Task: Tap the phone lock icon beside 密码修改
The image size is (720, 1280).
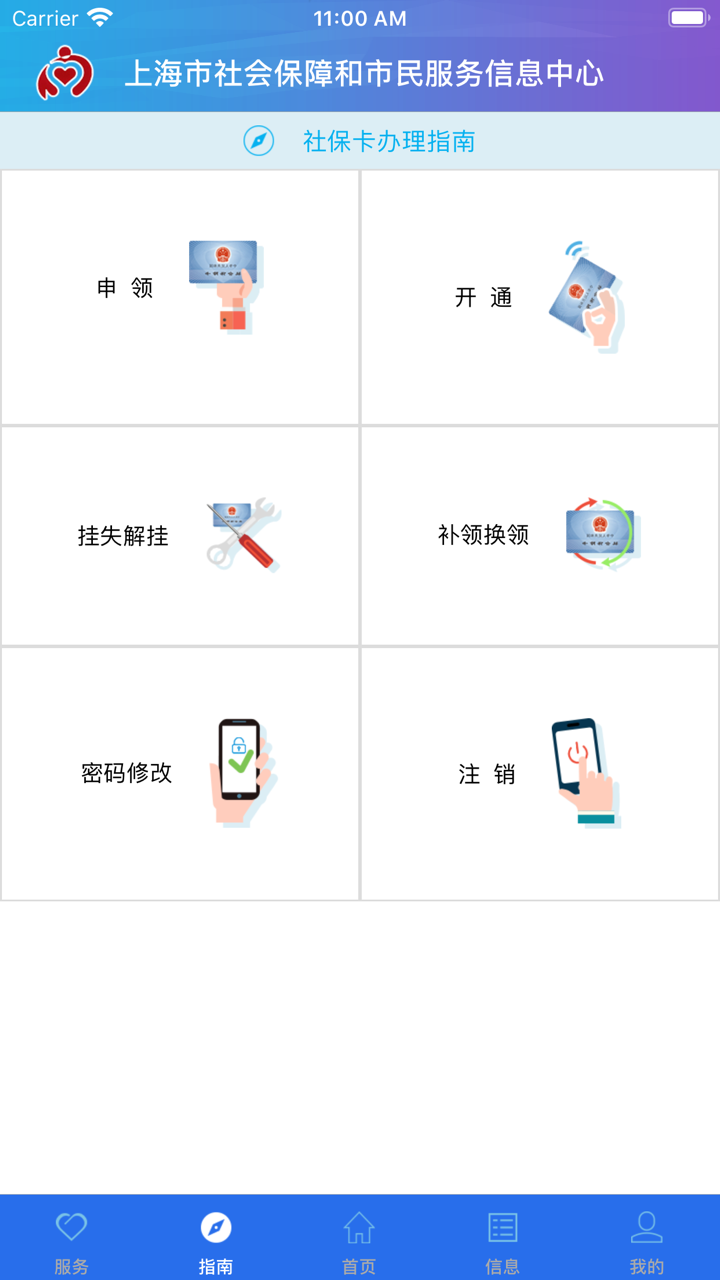Action: [x=238, y=770]
